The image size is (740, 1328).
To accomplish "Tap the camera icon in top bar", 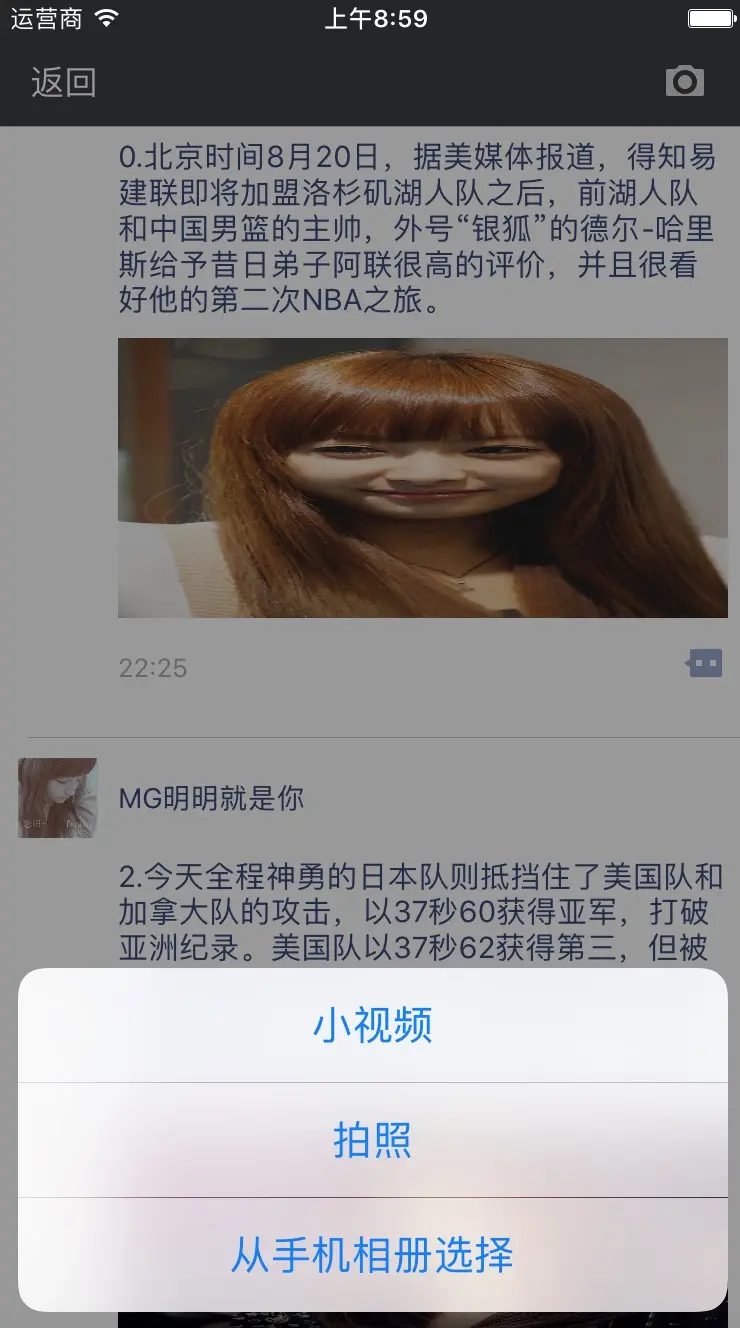I will coord(685,81).
